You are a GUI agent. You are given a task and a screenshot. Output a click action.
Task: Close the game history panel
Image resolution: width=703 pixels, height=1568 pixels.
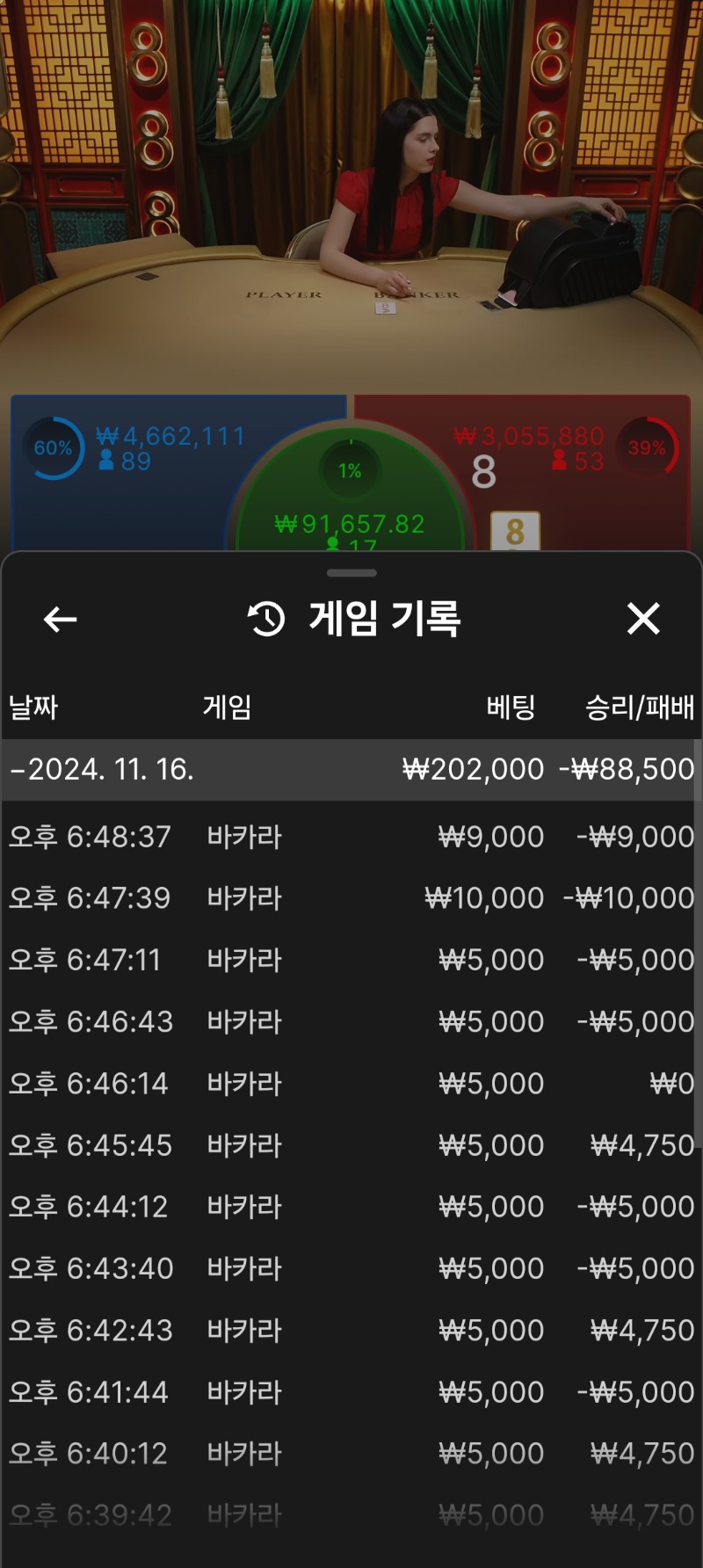tap(643, 619)
